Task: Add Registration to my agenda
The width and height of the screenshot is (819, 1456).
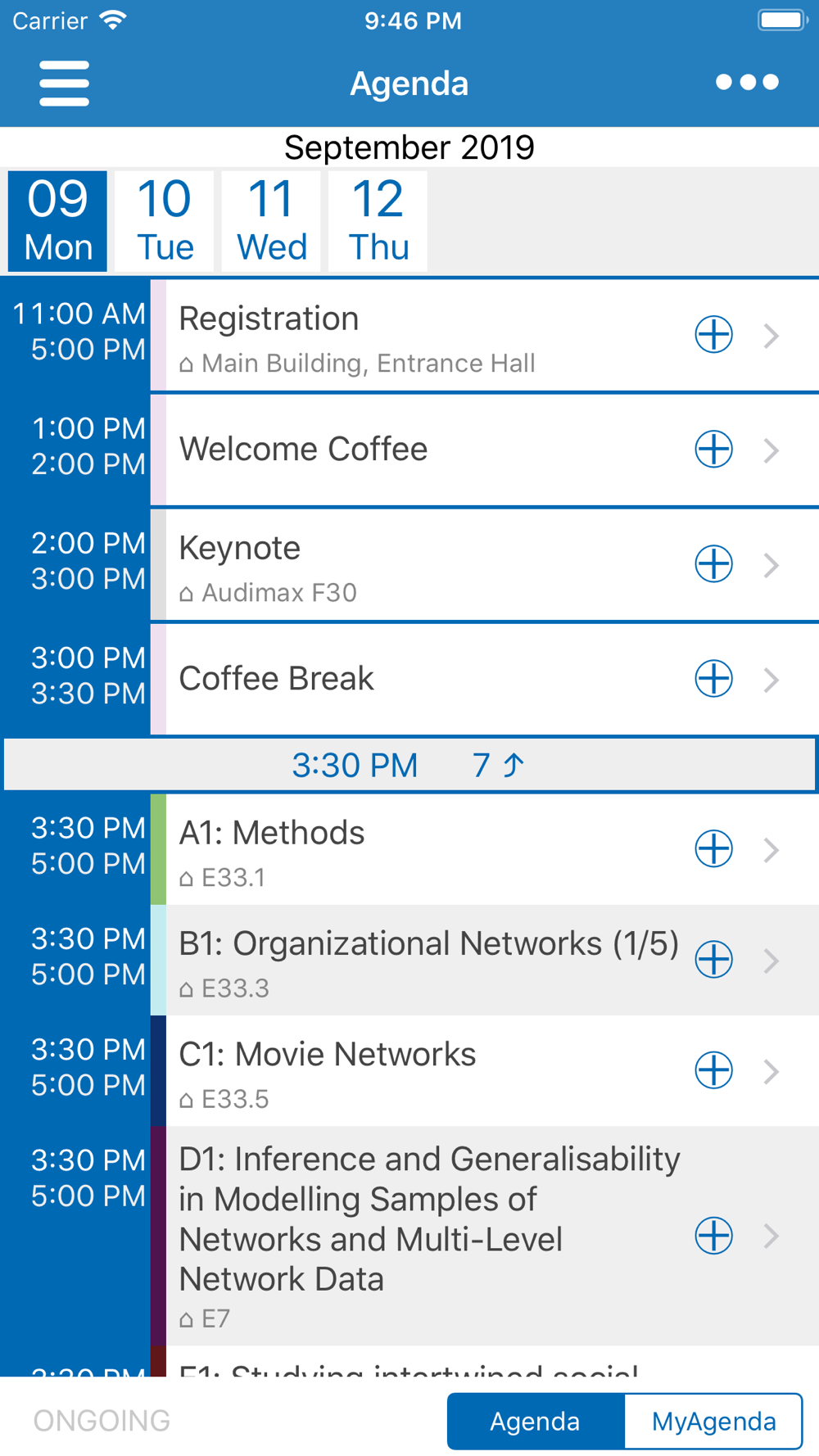Action: tap(713, 335)
